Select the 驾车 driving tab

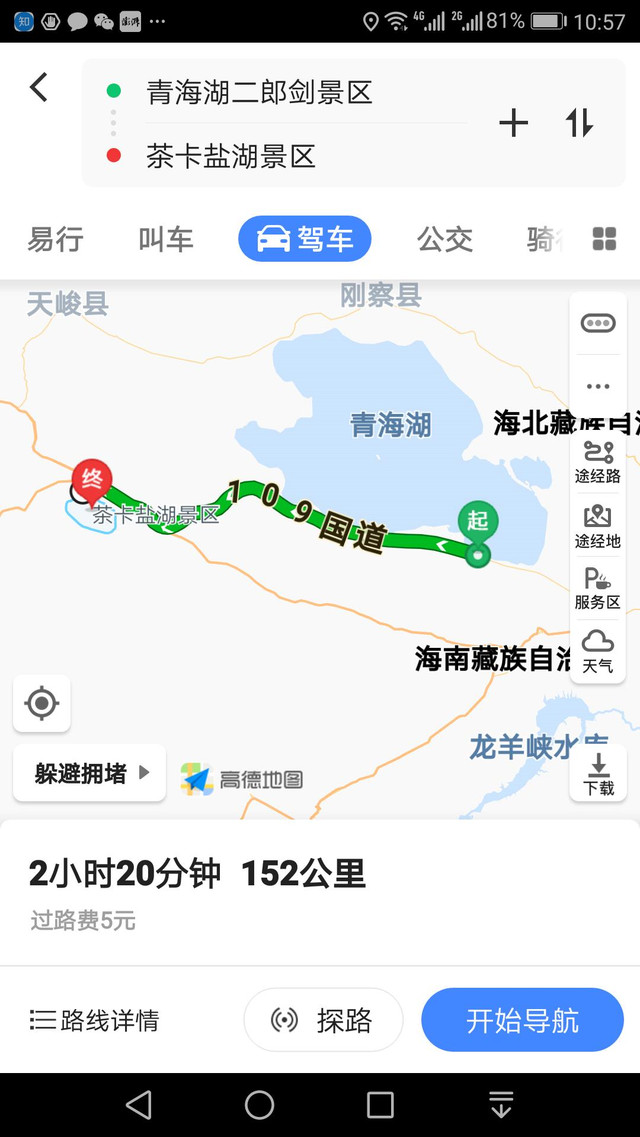click(304, 240)
